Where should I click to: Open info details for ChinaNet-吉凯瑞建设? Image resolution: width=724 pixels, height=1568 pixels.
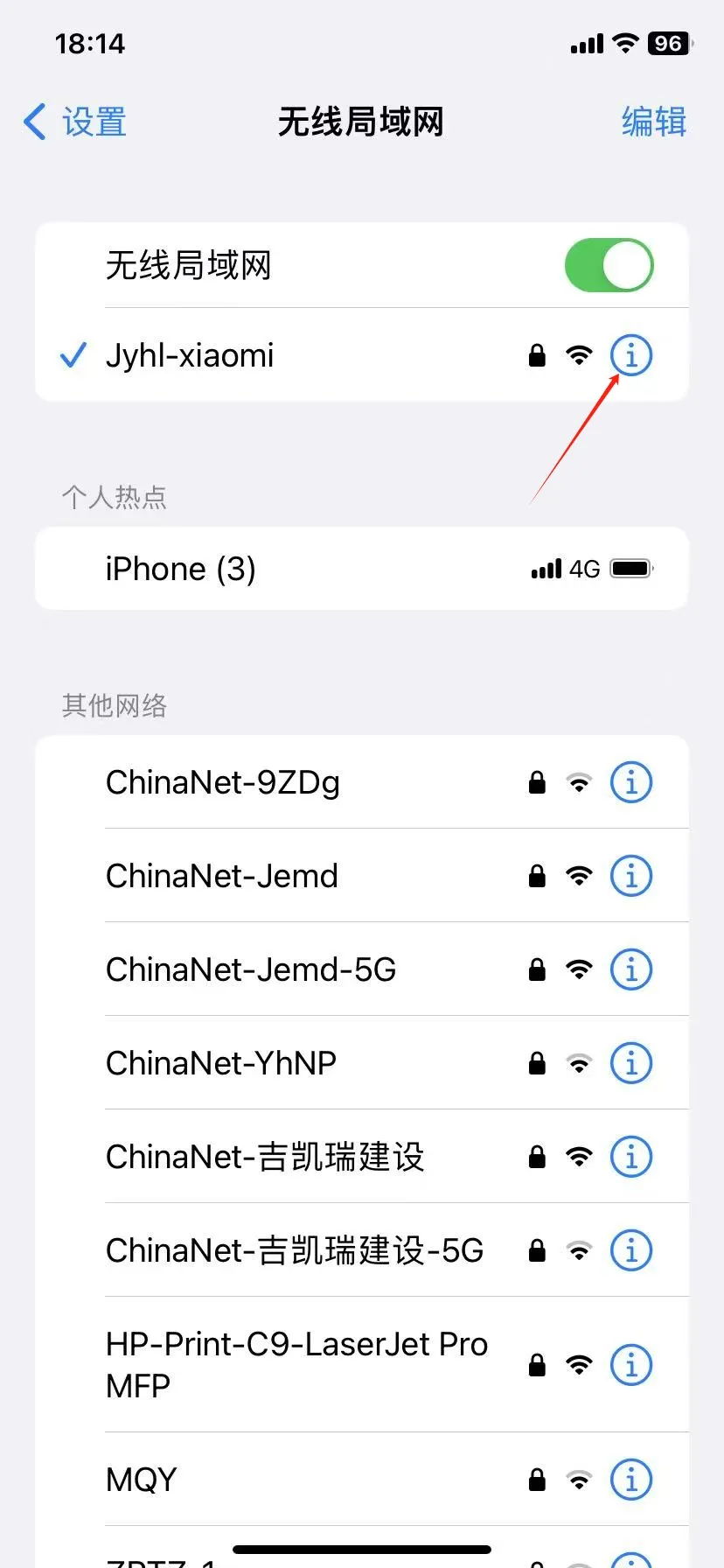click(631, 1156)
